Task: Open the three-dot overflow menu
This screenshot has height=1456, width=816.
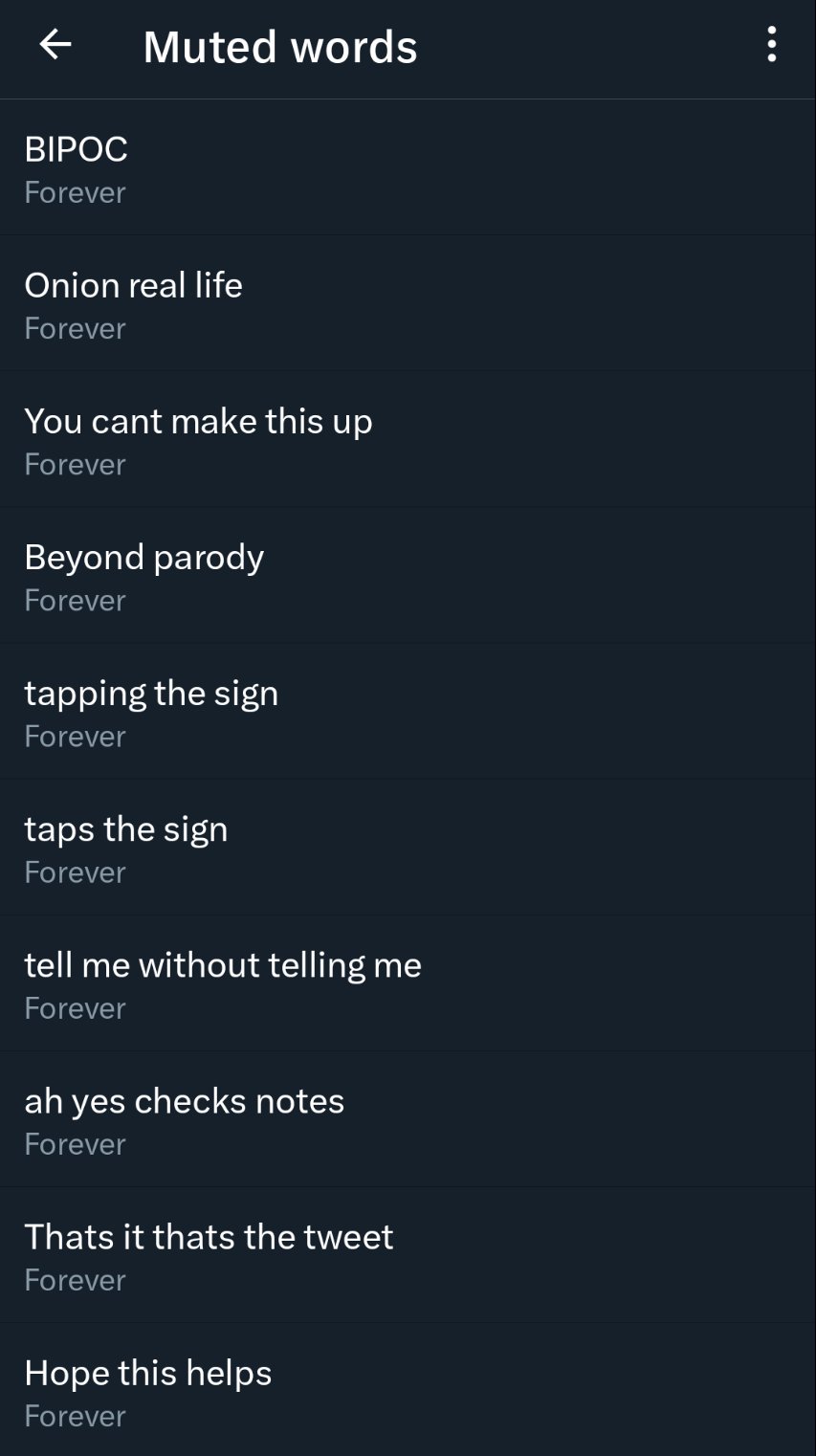Action: 771,44
